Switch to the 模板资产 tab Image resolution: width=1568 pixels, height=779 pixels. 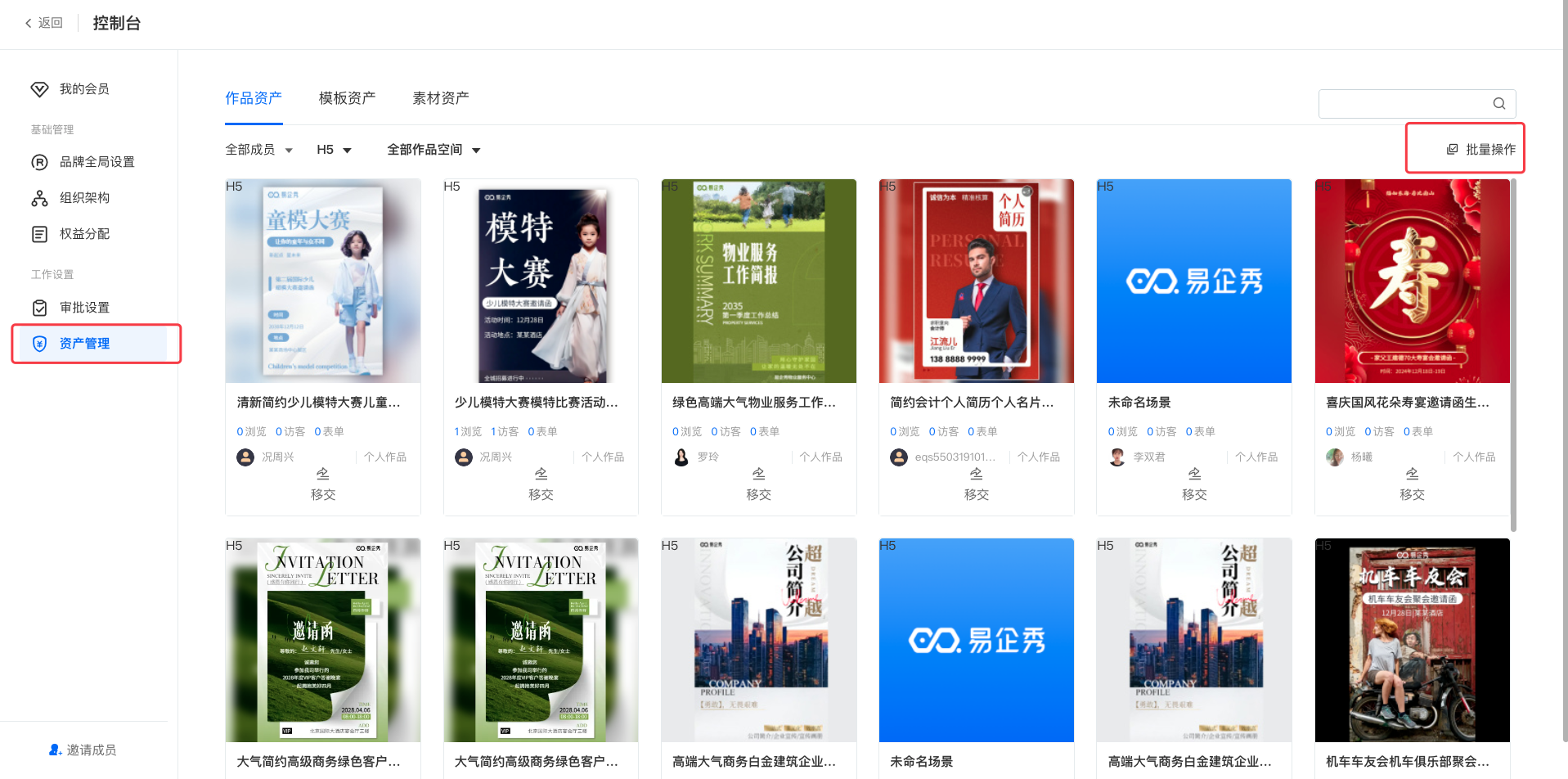tap(347, 98)
